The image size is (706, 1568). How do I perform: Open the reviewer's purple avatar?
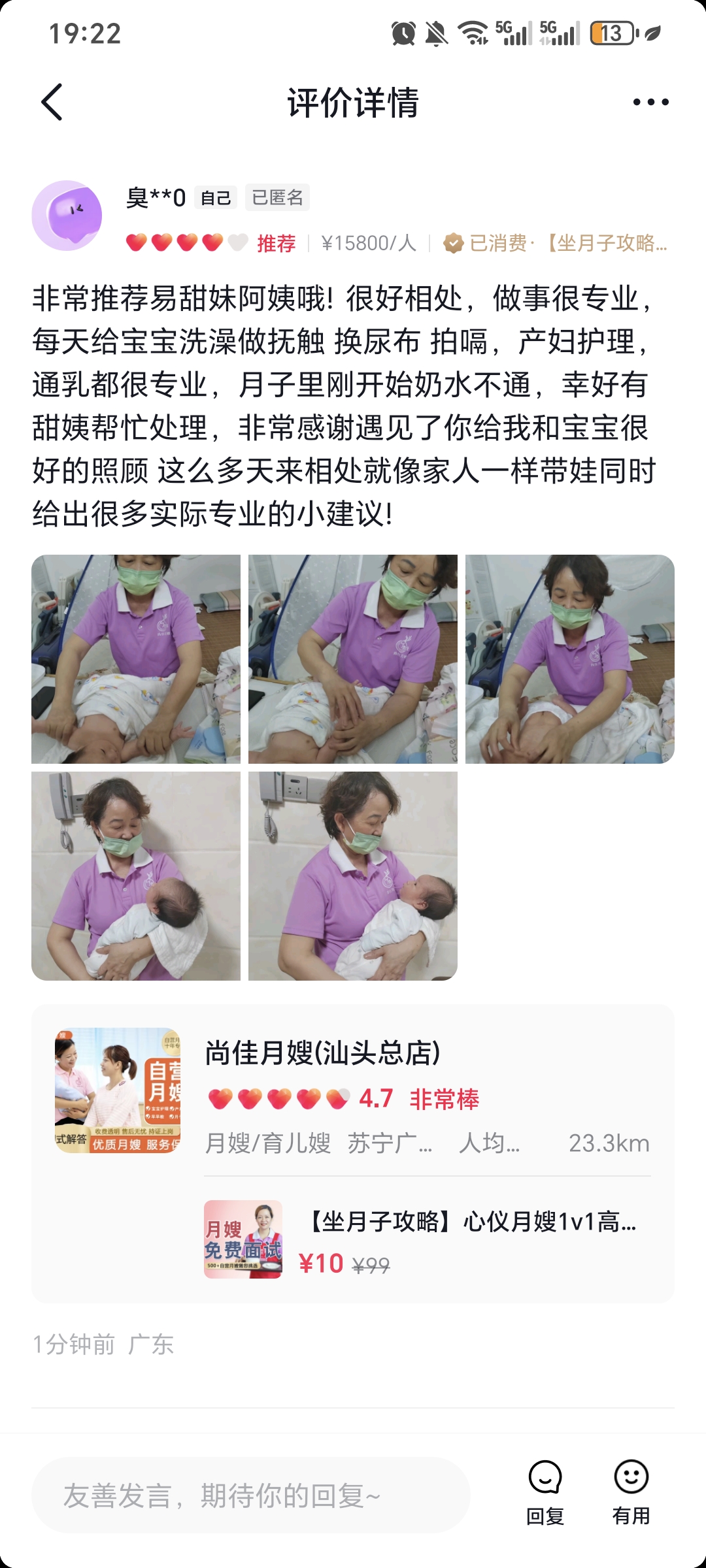pyautogui.click(x=67, y=216)
